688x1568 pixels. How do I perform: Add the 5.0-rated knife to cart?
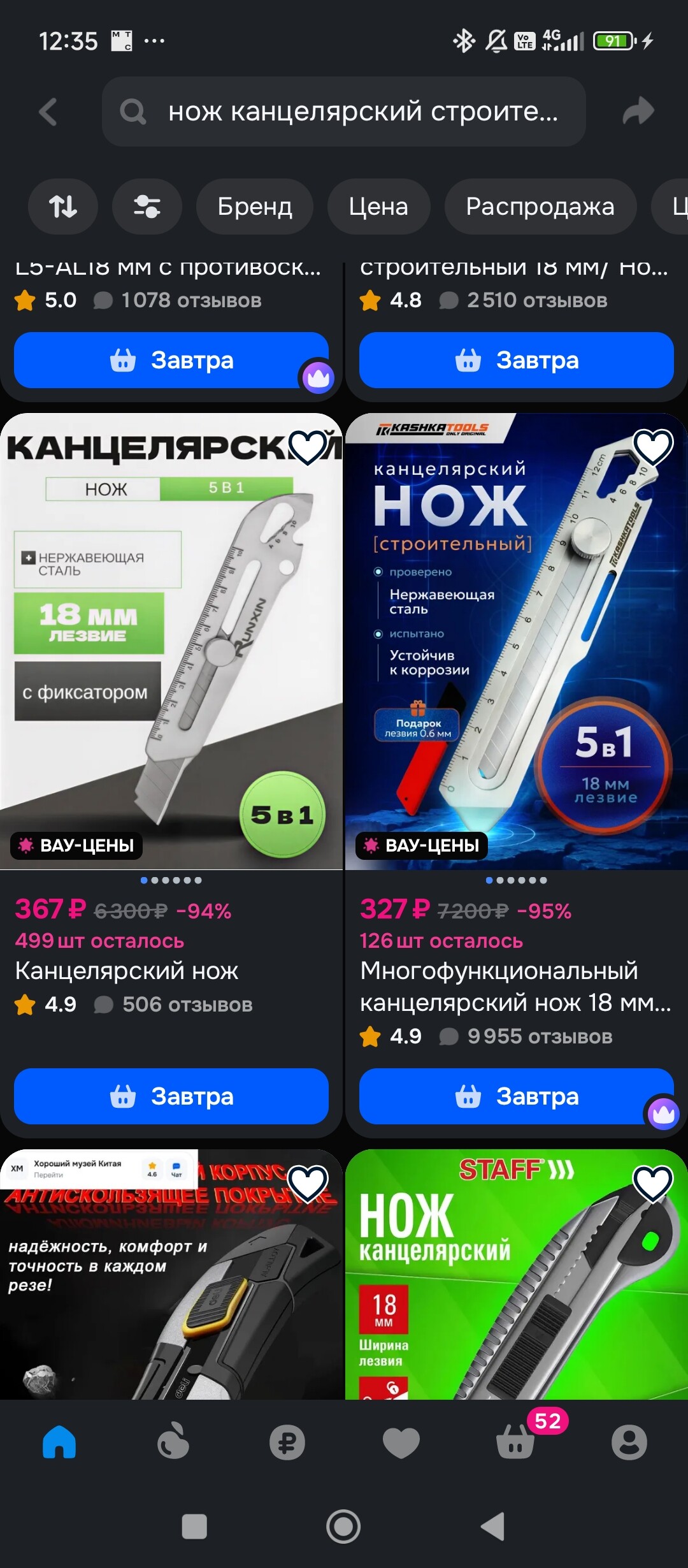coord(171,360)
